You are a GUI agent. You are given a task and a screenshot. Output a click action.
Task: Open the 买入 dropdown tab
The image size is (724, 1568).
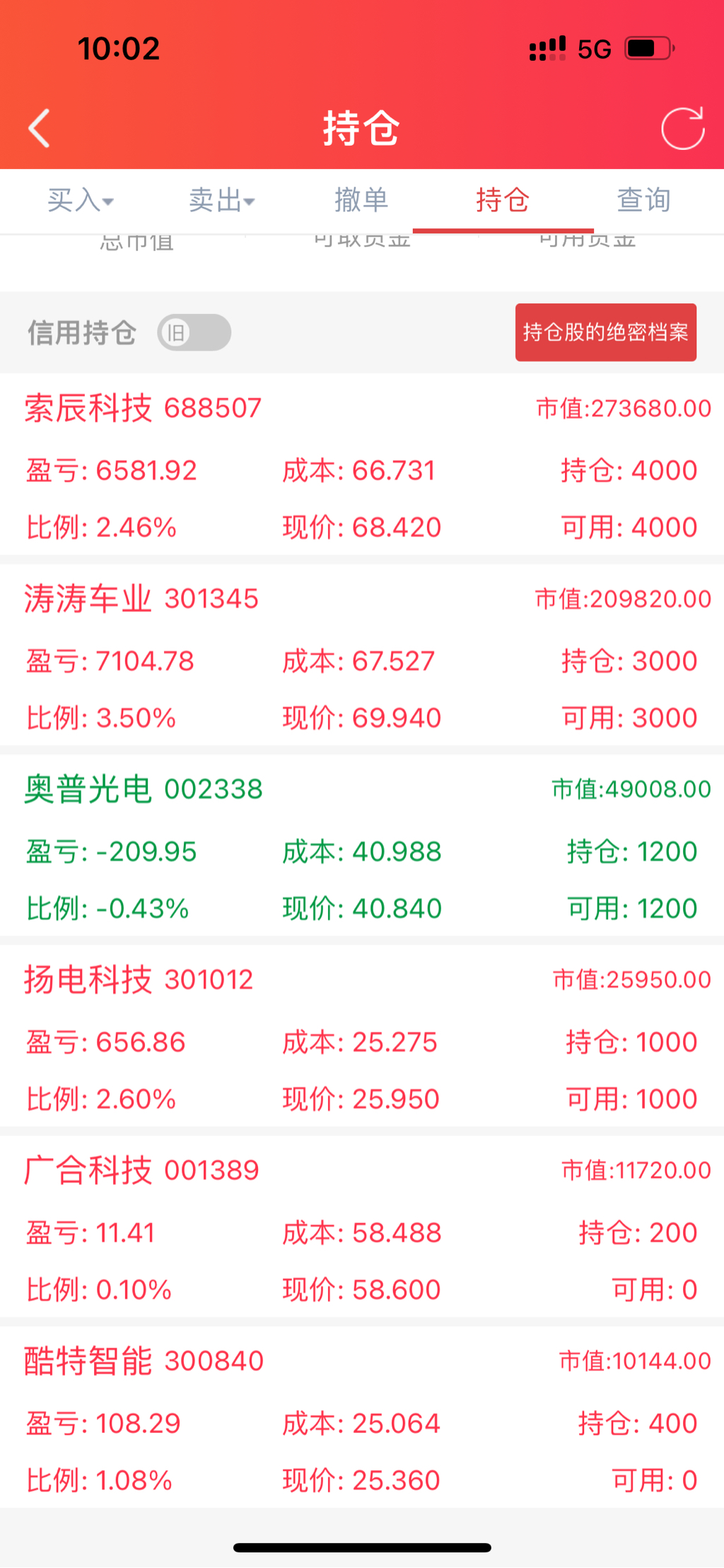tap(80, 201)
